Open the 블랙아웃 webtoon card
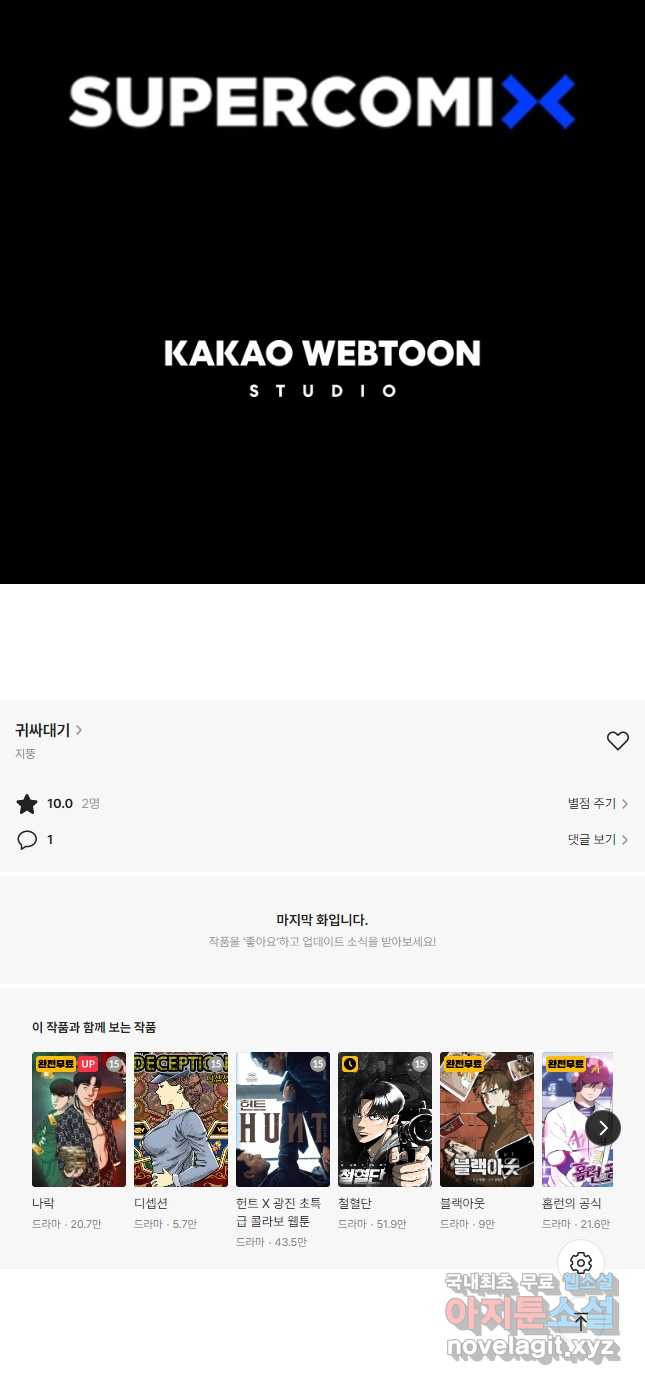Screen dimensions: 645x1385 487,1120
